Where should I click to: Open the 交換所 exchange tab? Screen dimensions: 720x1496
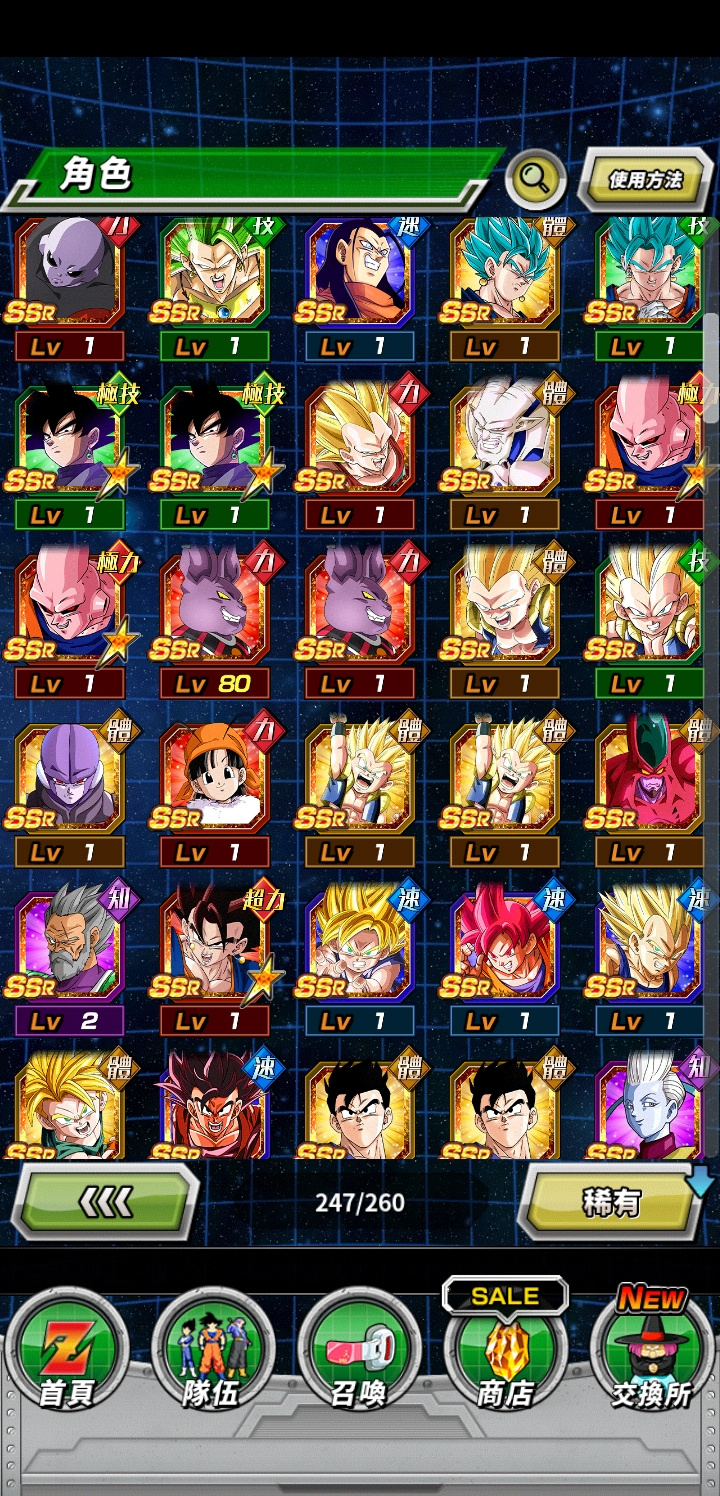pyautogui.click(x=652, y=1350)
